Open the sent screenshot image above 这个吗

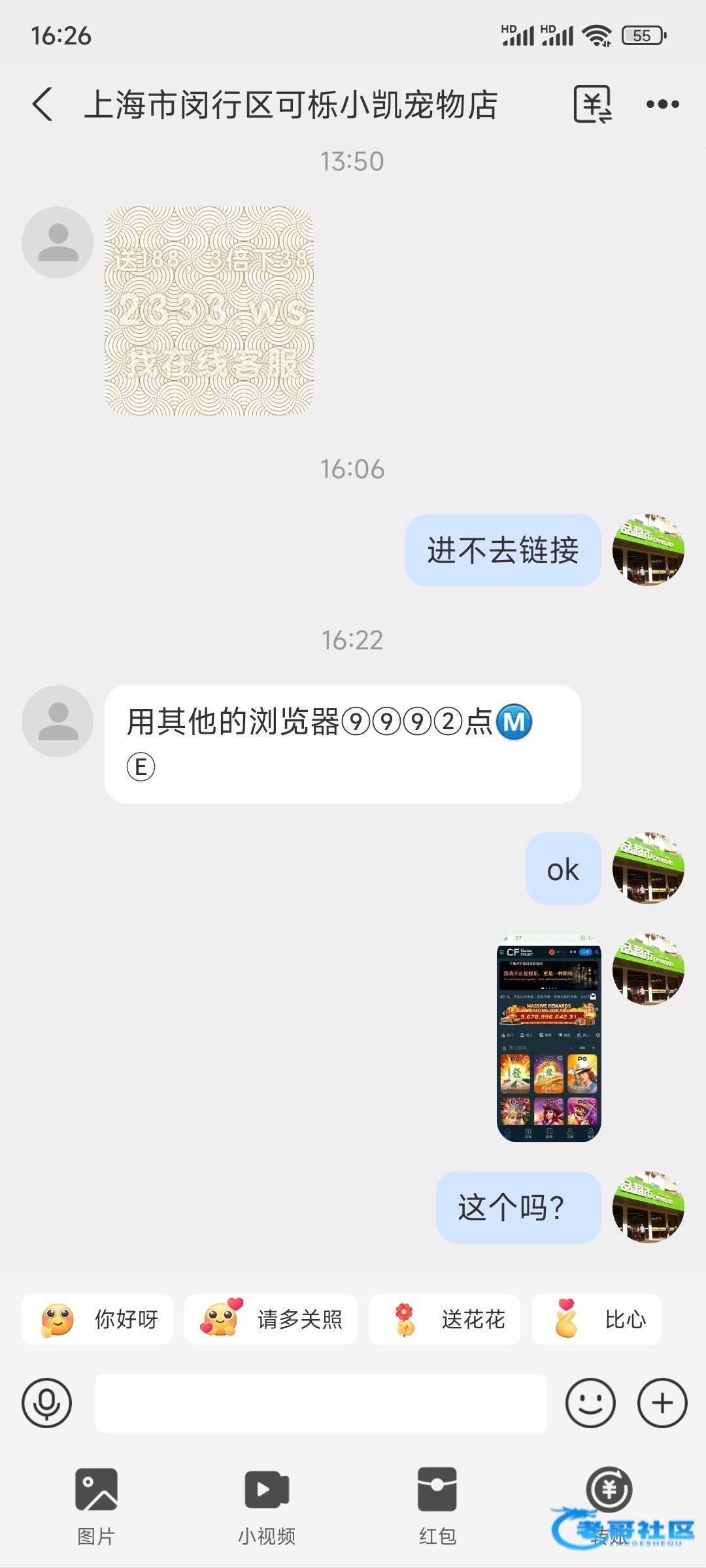tap(549, 1037)
